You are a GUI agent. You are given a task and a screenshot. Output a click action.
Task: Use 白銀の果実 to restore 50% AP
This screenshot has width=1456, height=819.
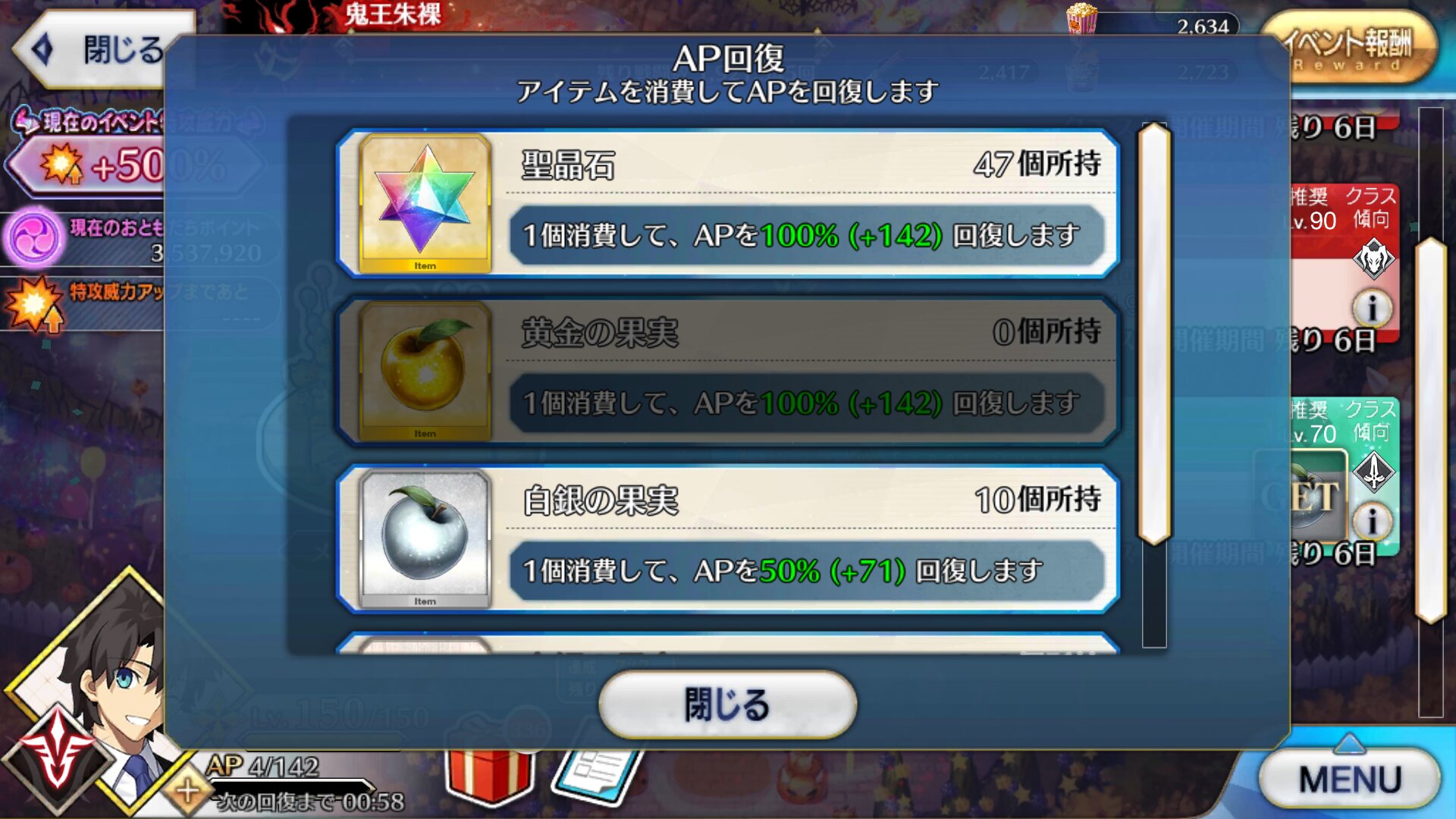coord(728,538)
